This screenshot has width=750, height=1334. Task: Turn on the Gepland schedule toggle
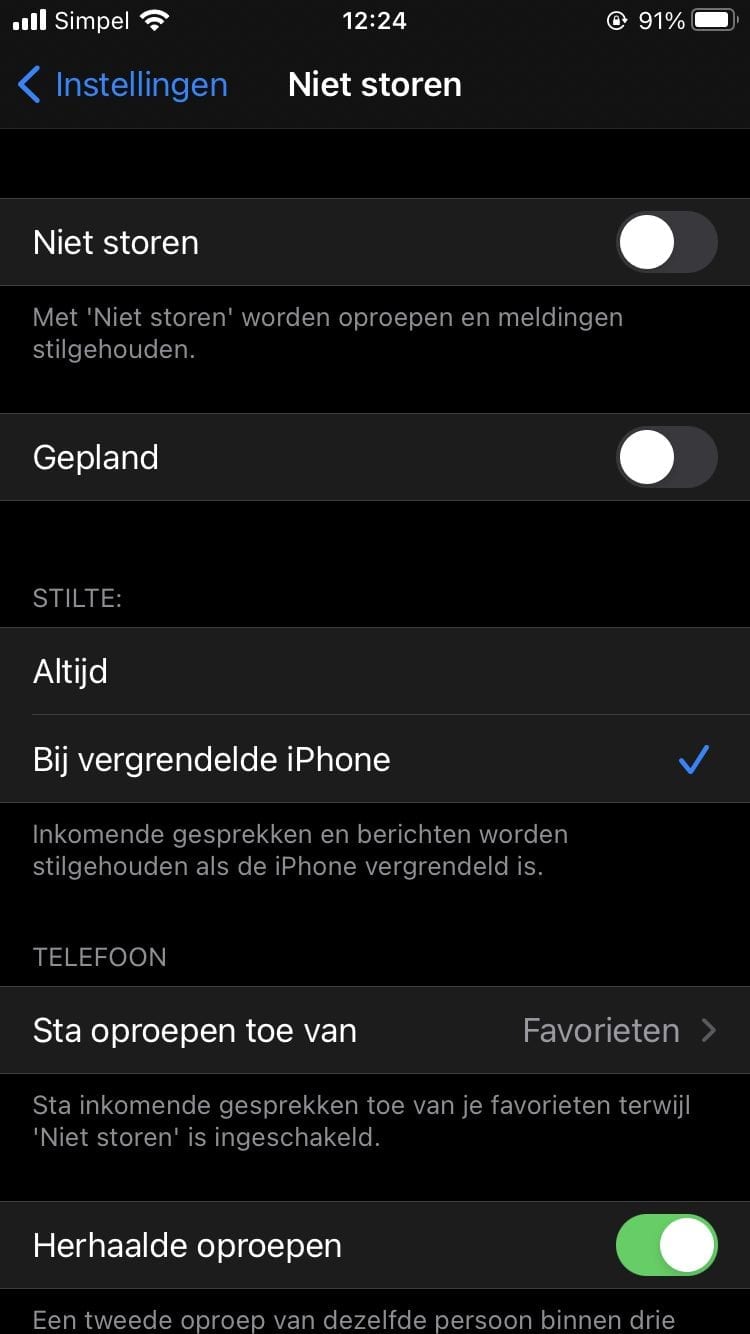click(x=666, y=458)
